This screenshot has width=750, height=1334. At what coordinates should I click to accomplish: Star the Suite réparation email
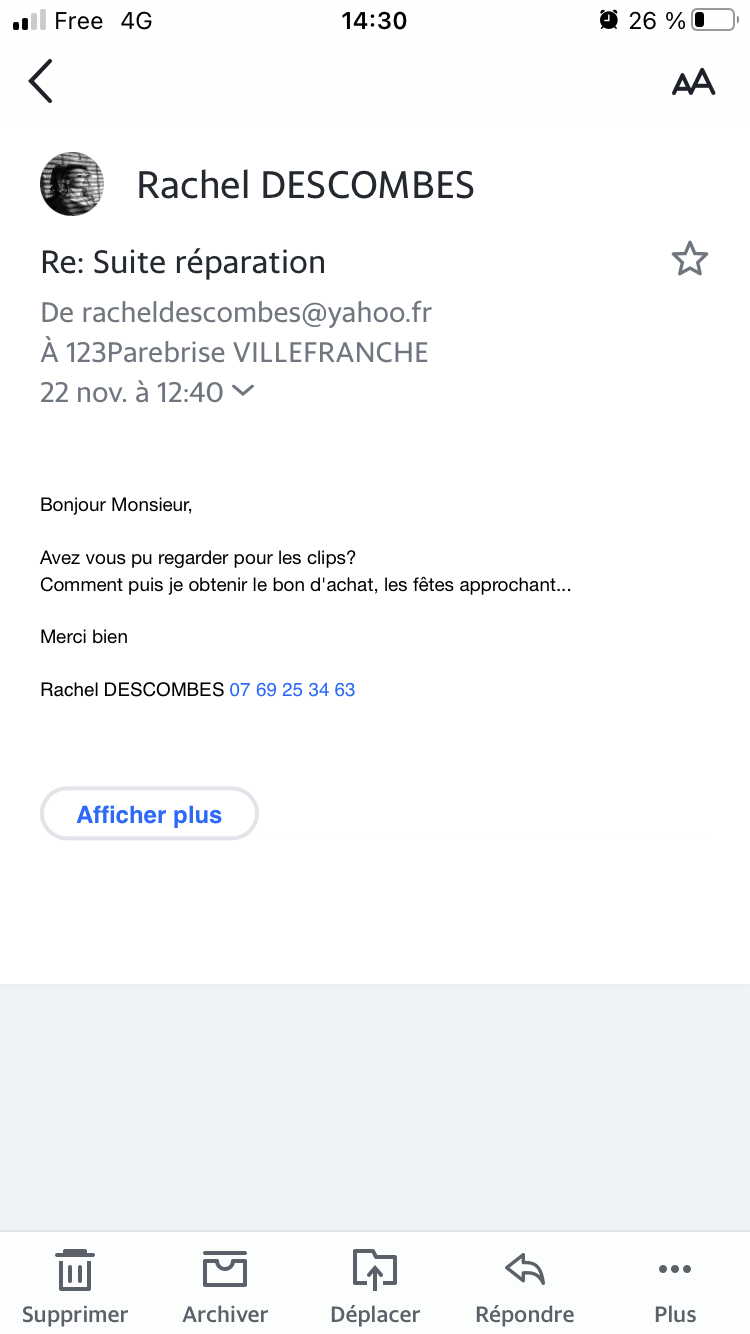pyautogui.click(x=689, y=260)
